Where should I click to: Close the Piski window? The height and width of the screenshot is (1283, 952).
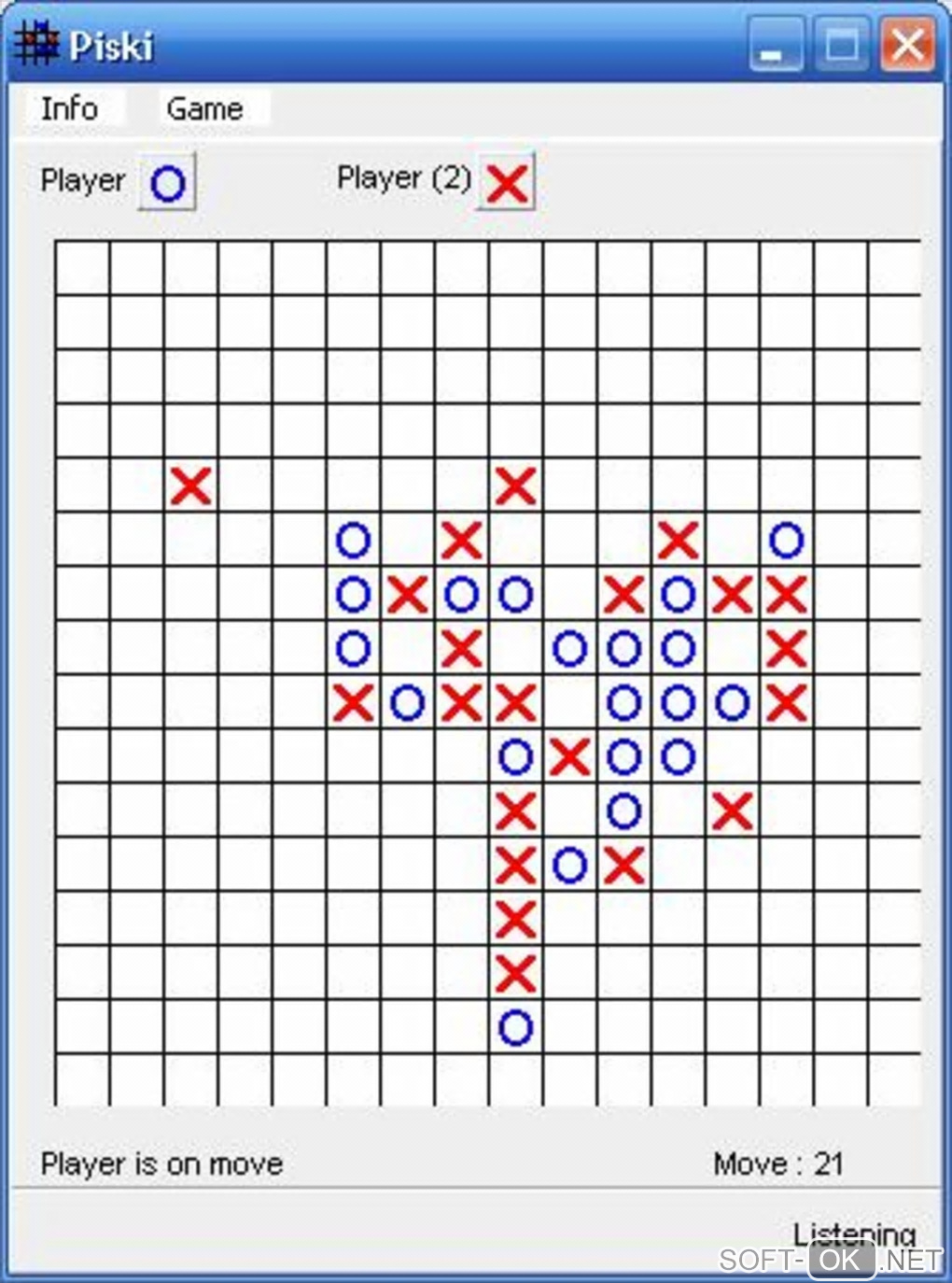pyautogui.click(x=906, y=44)
